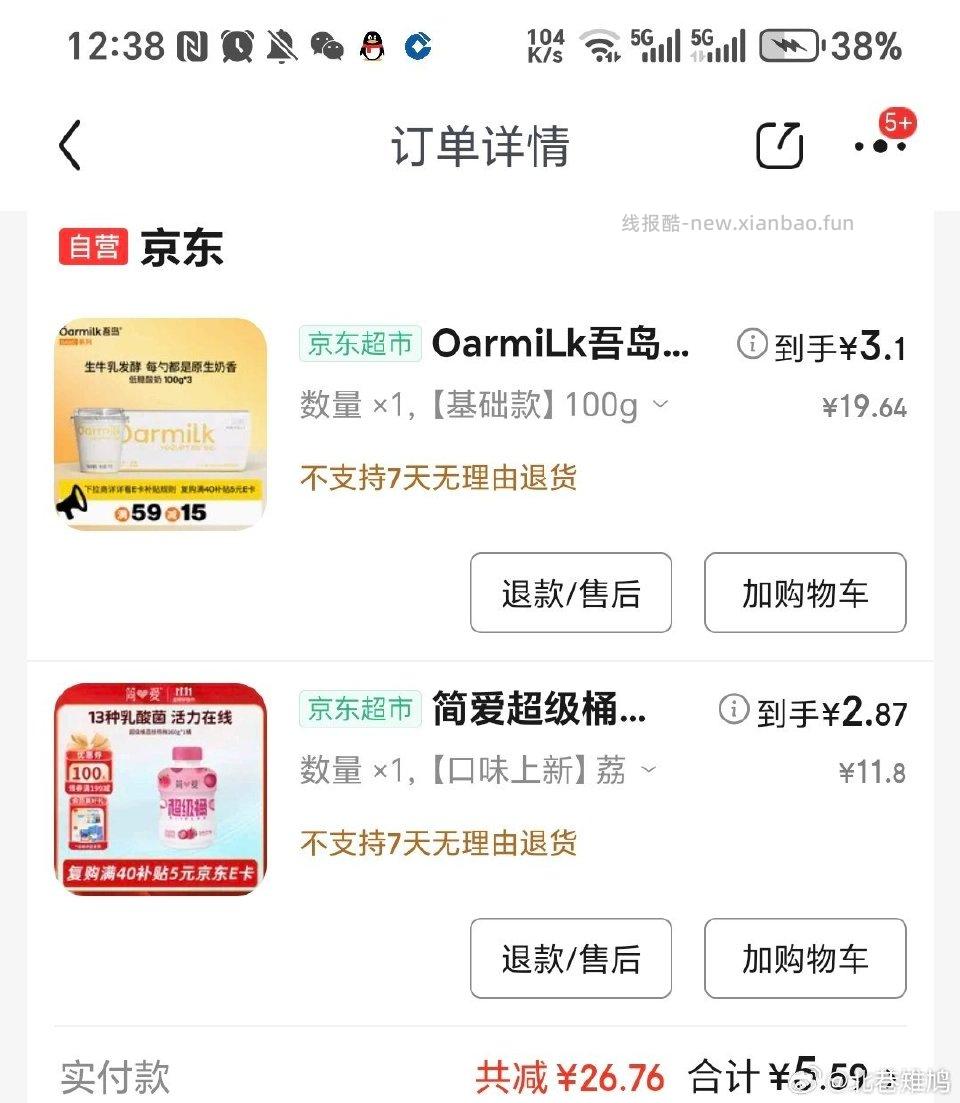Tap the China Construction Bank status bar icon
The height and width of the screenshot is (1103, 960).
point(419,44)
